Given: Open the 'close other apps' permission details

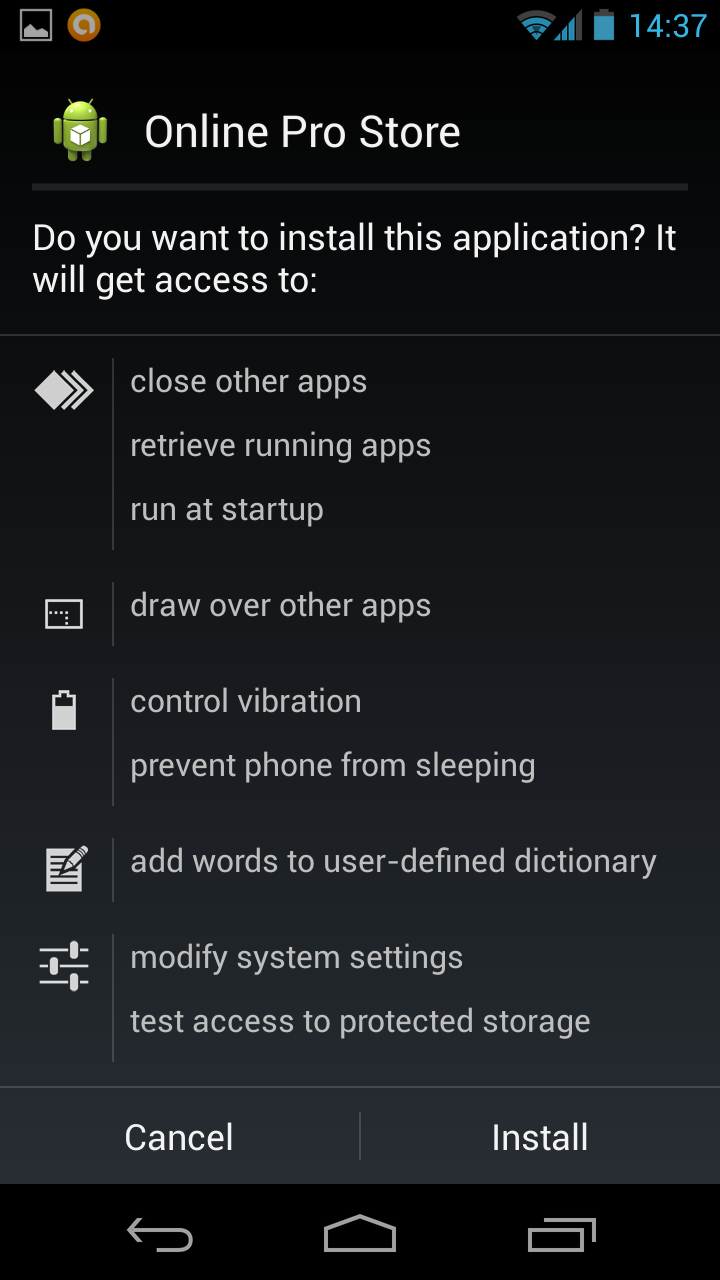Looking at the screenshot, I should pos(248,382).
